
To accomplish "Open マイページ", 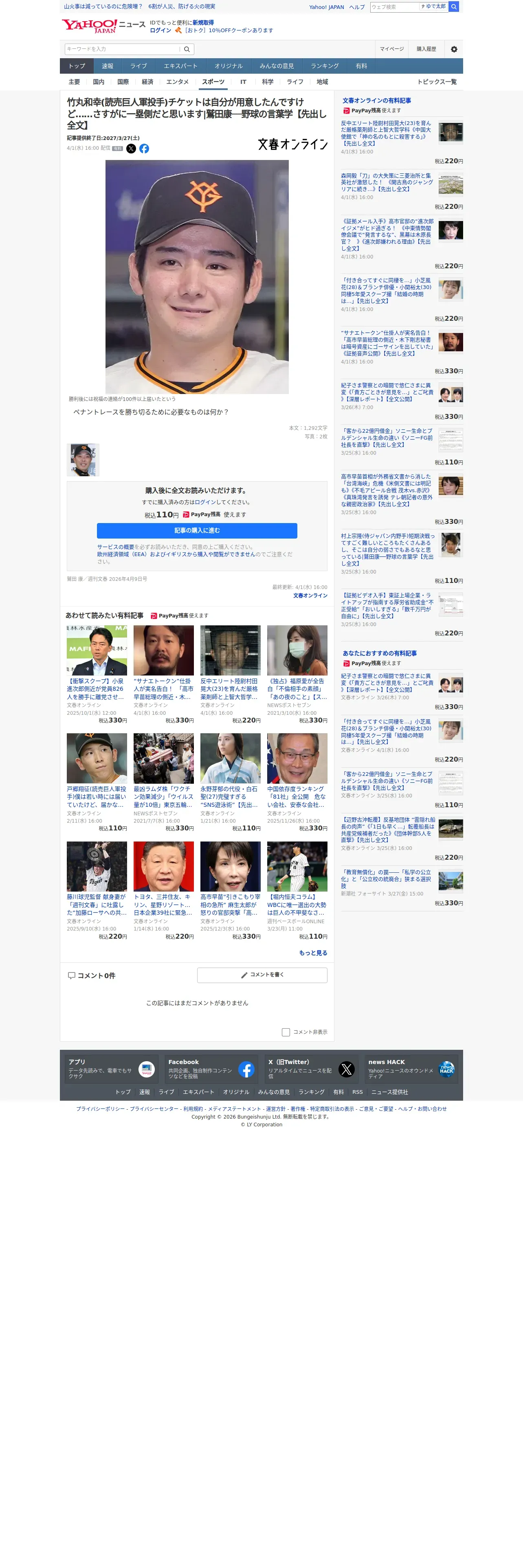I will 391,49.
